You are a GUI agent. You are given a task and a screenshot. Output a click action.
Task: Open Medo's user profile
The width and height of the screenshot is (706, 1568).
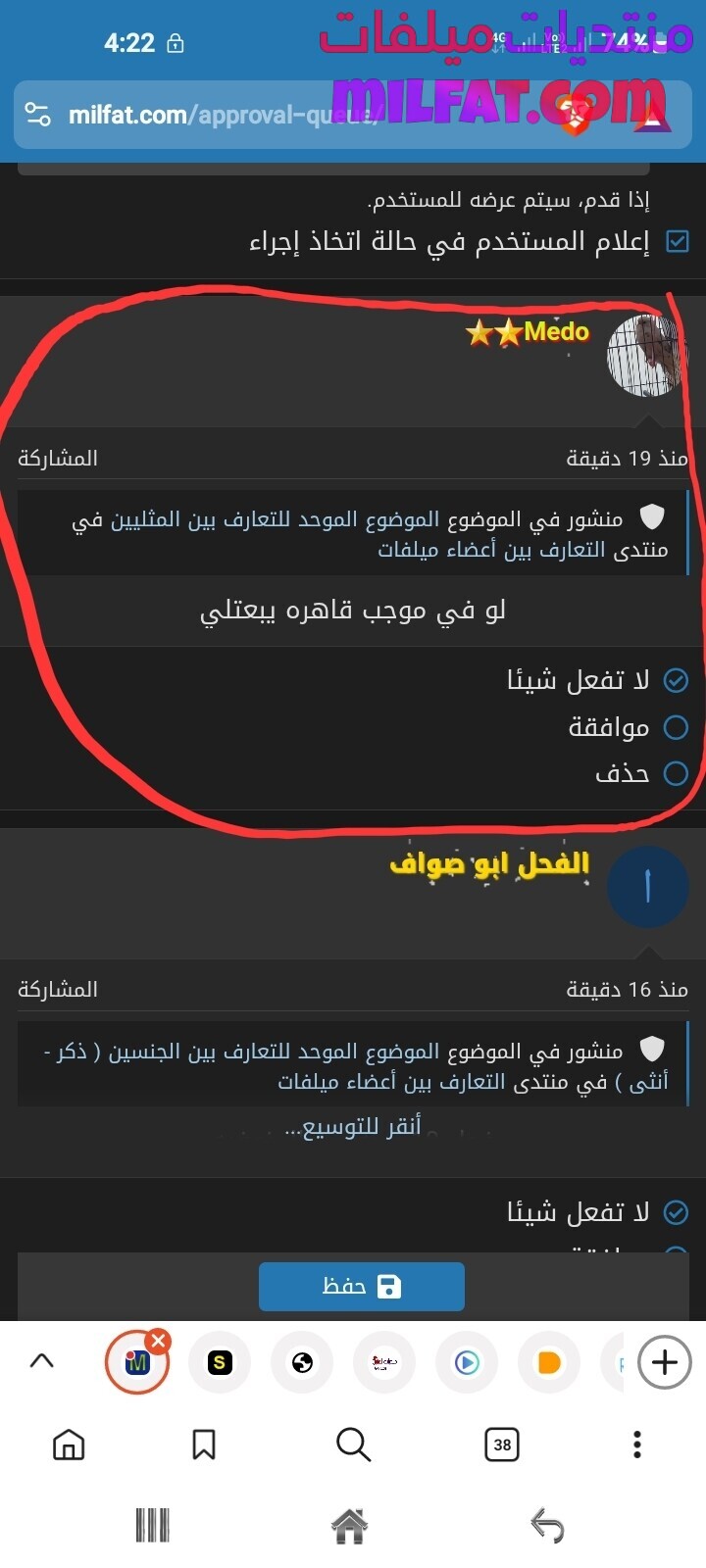point(556,331)
